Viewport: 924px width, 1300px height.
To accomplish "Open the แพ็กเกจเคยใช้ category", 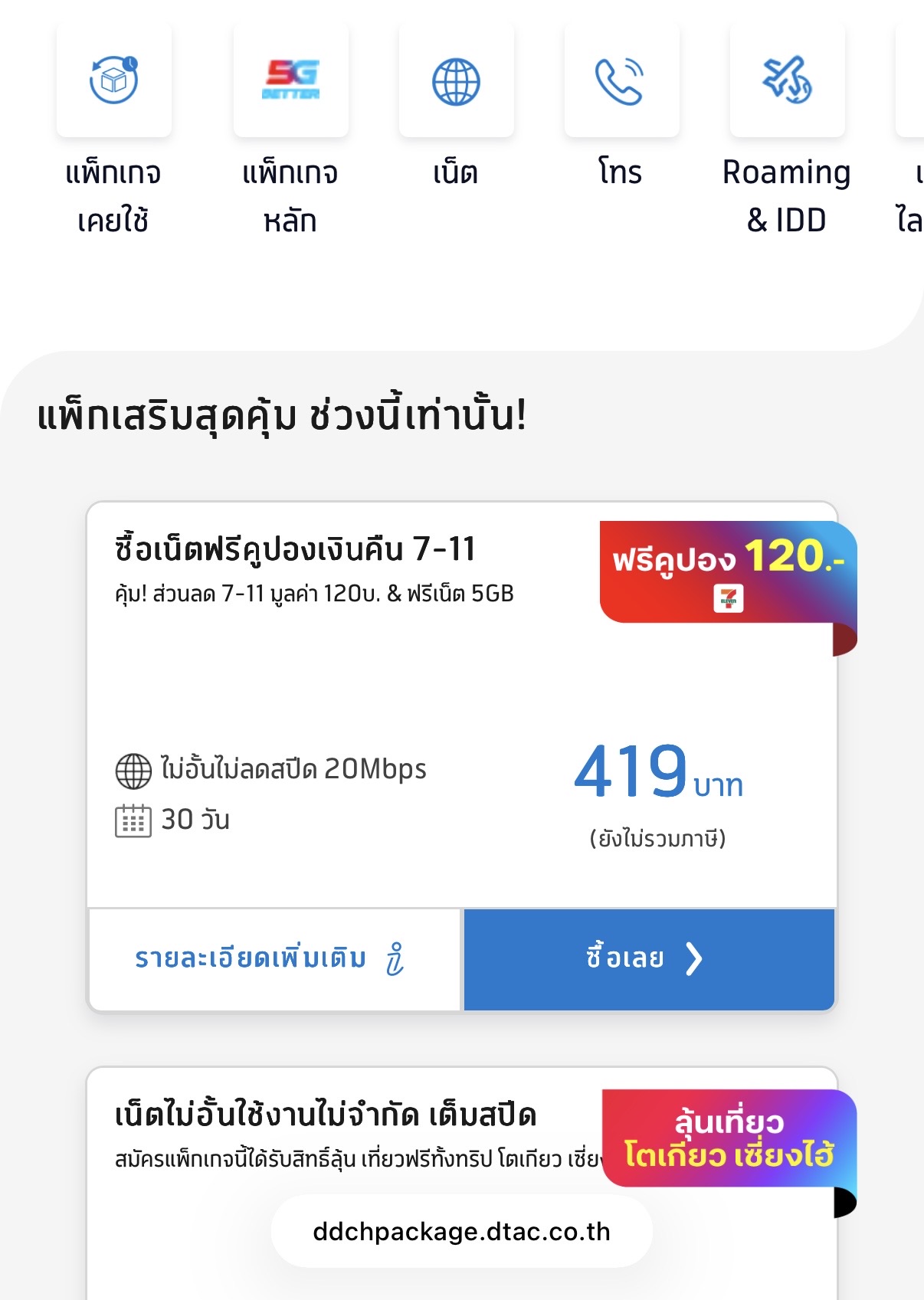I will pos(113,80).
